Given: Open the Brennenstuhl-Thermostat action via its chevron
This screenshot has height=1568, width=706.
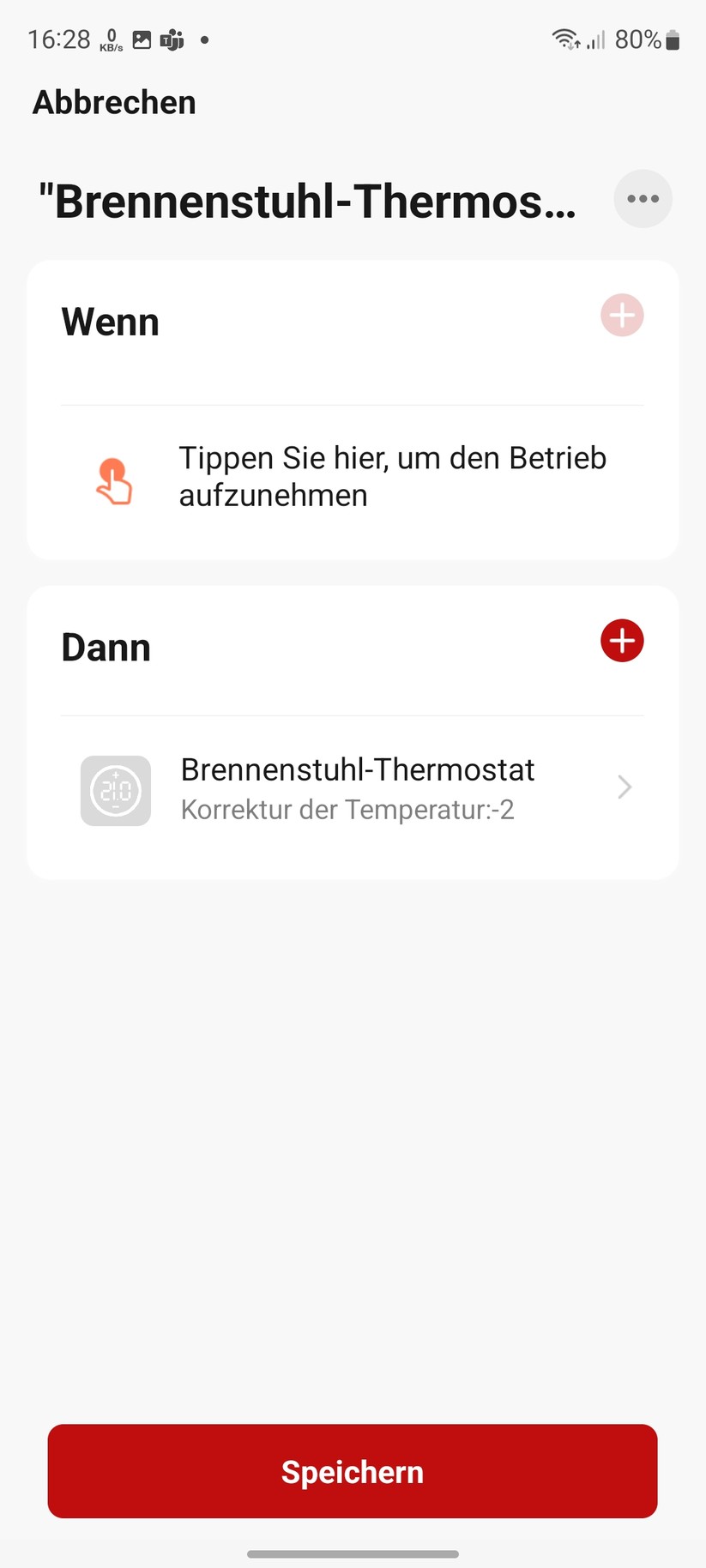Looking at the screenshot, I should (x=624, y=787).
